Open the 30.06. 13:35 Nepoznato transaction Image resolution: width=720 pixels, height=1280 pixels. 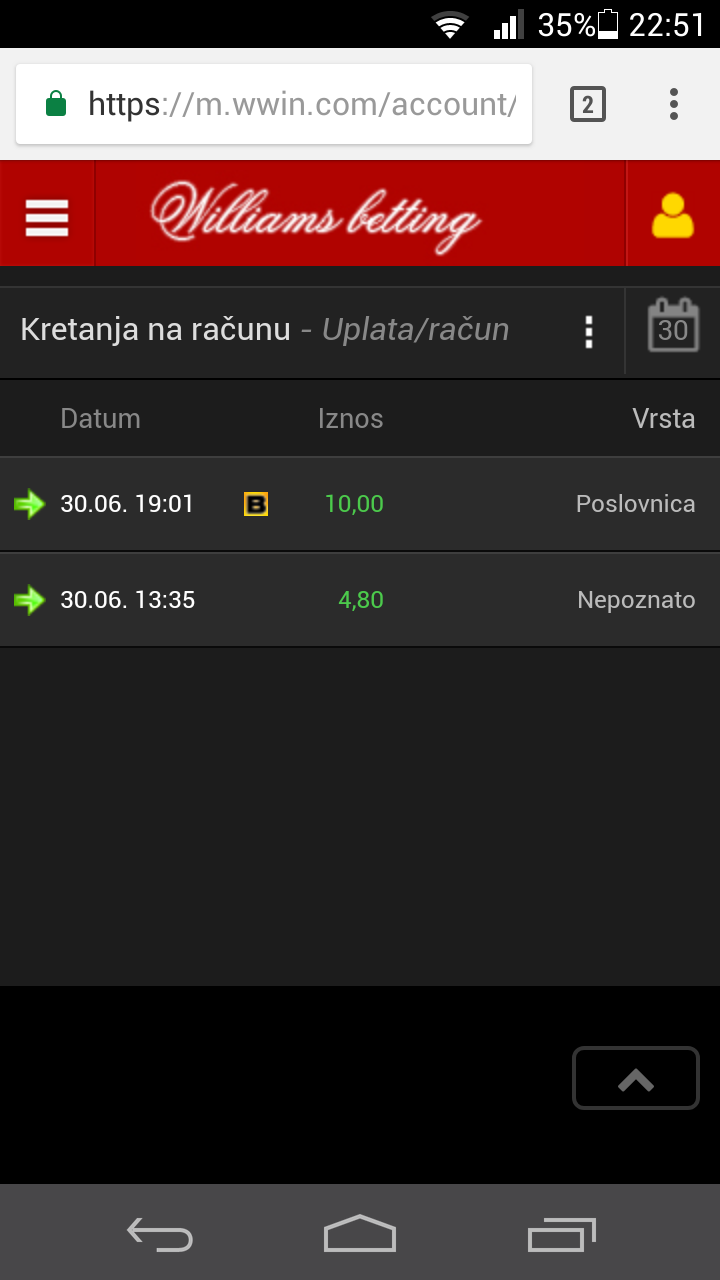point(360,600)
